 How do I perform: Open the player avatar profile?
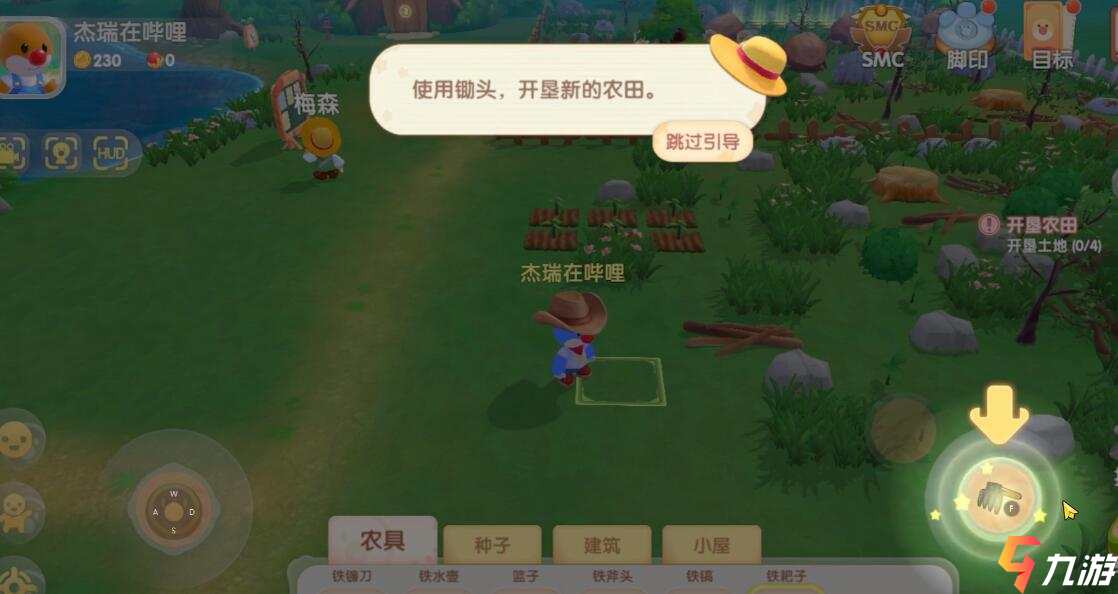[x=31, y=57]
